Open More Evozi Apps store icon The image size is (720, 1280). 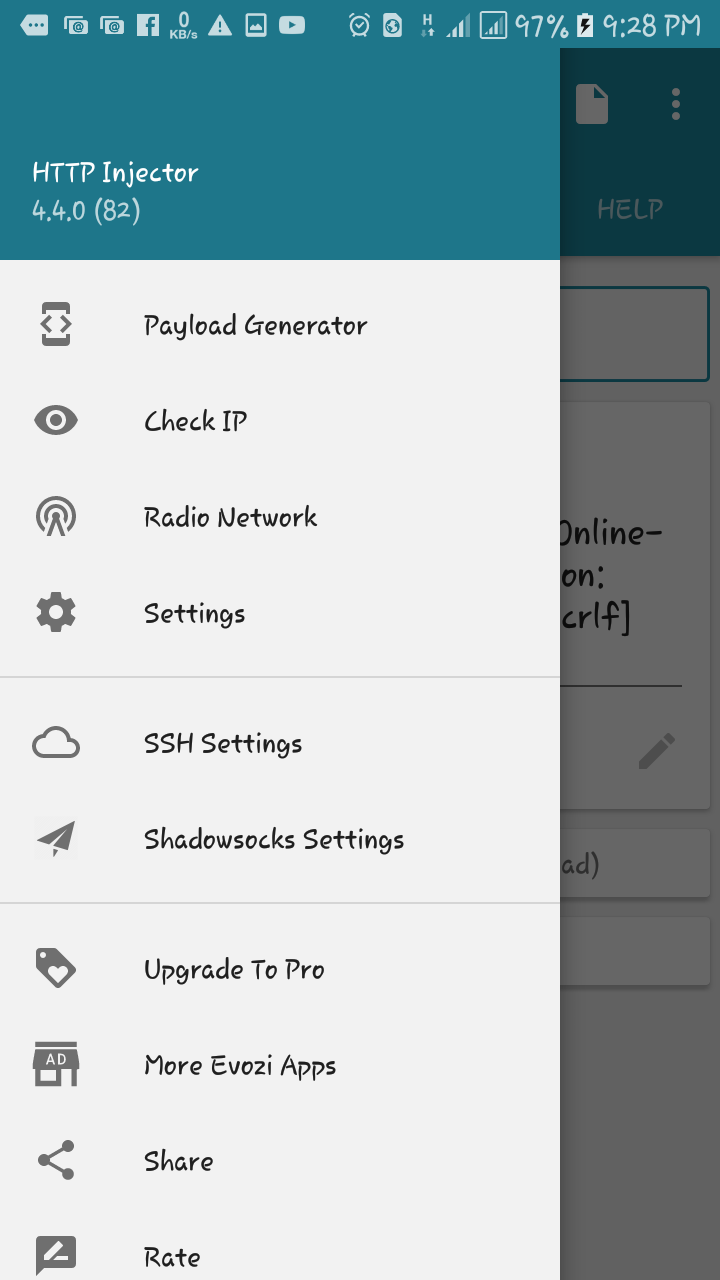point(56,1064)
